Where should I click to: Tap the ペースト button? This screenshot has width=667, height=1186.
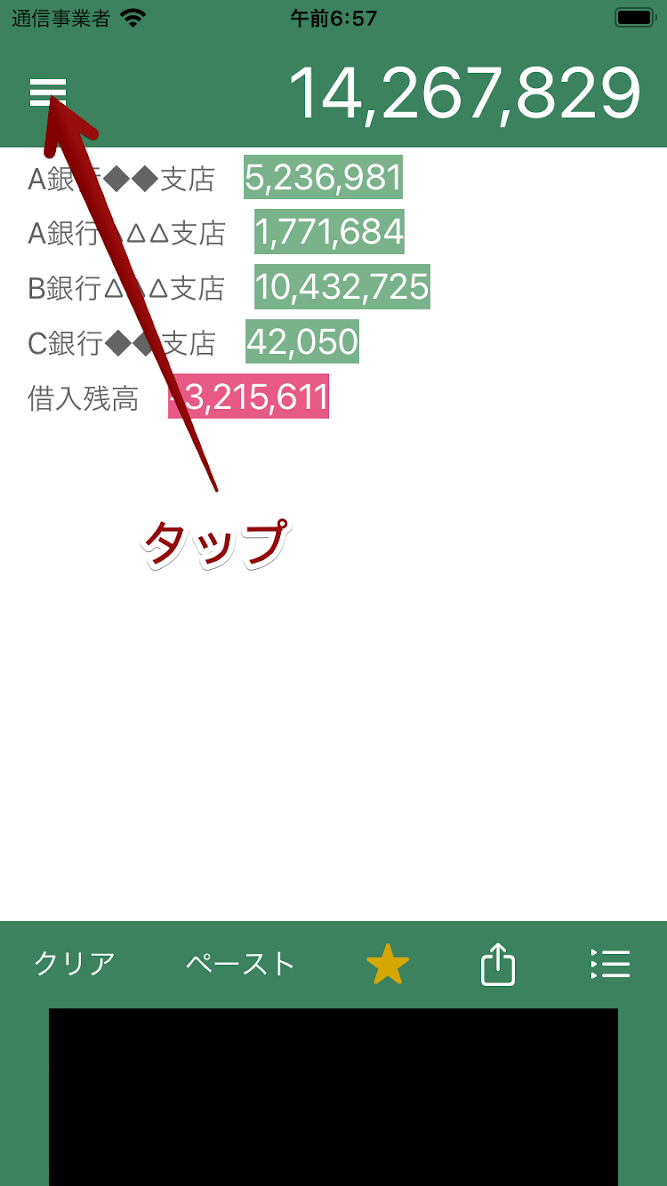(240, 964)
